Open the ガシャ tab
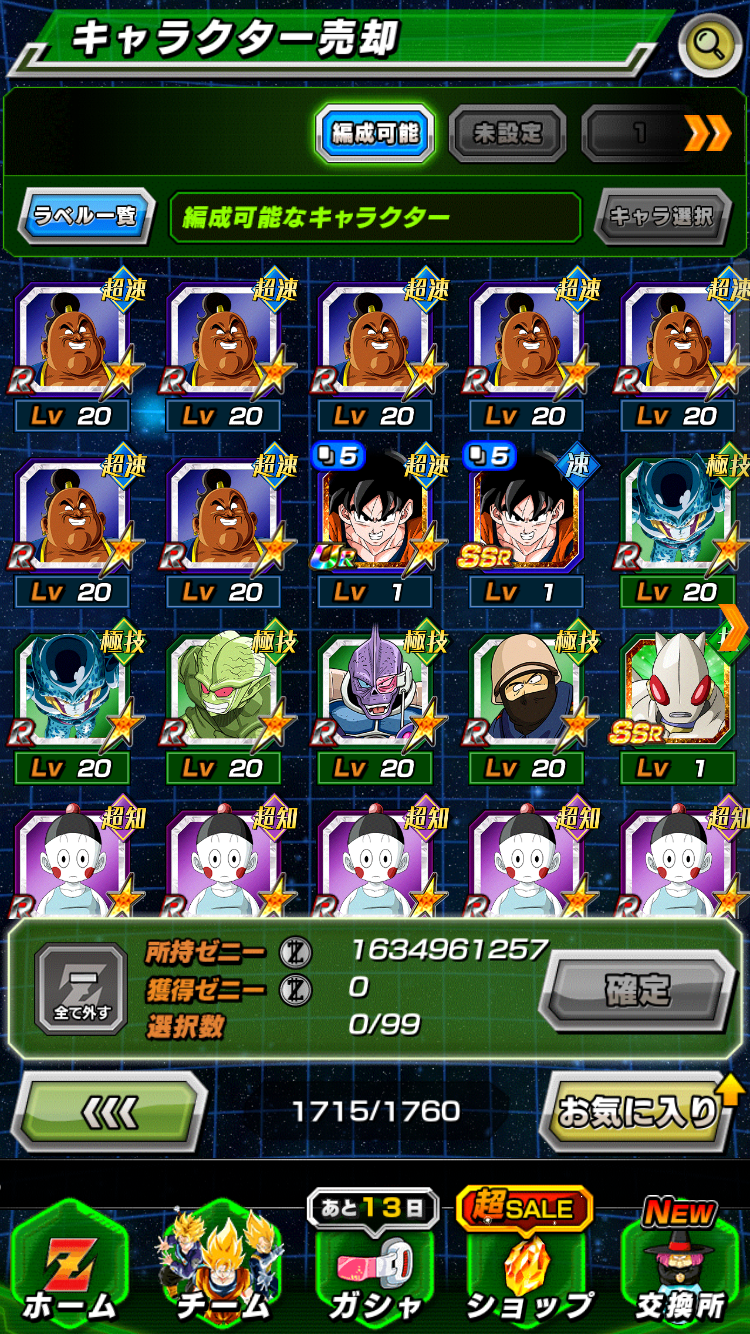750x1334 pixels. tap(374, 1268)
